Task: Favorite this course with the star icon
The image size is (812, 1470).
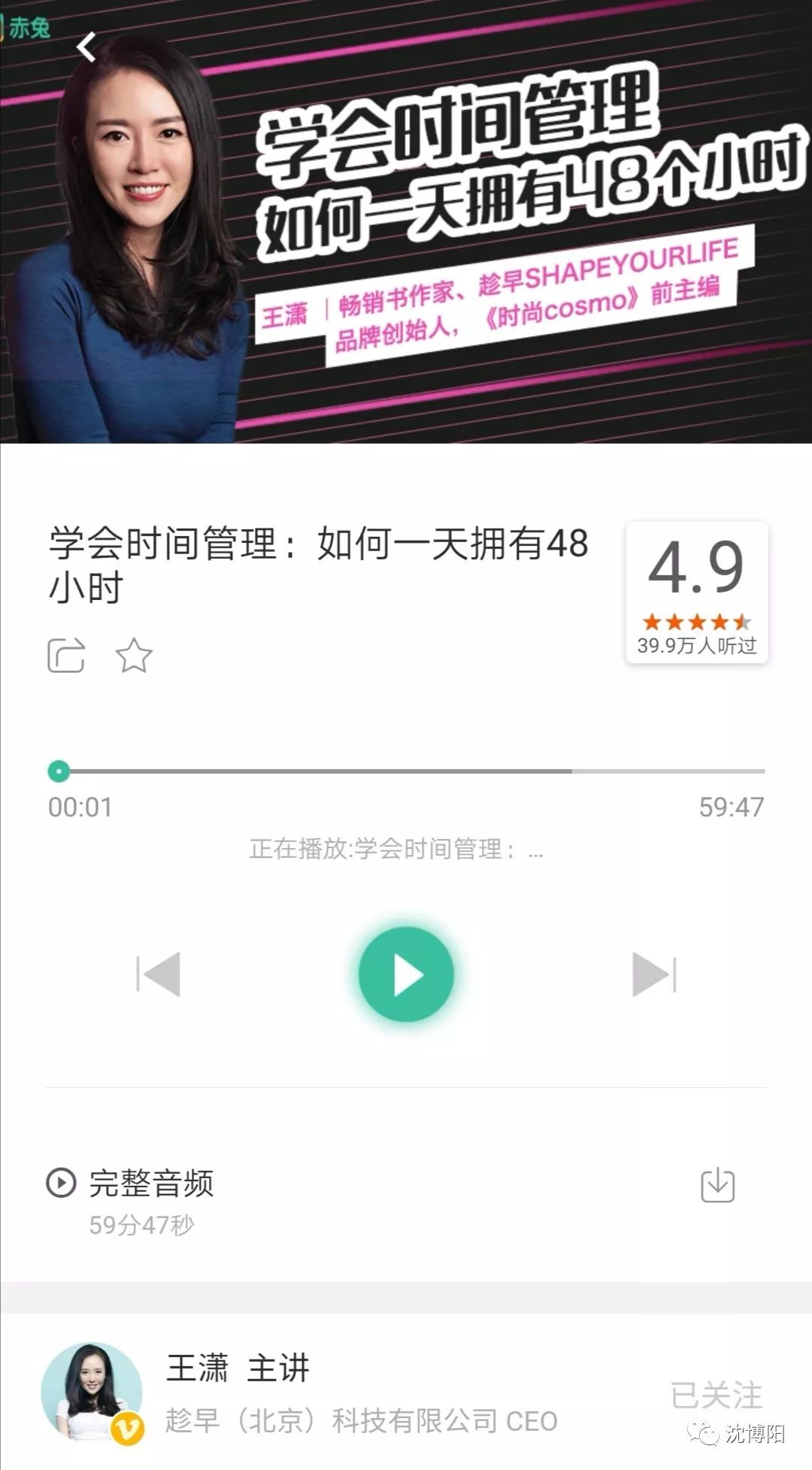Action: click(134, 655)
